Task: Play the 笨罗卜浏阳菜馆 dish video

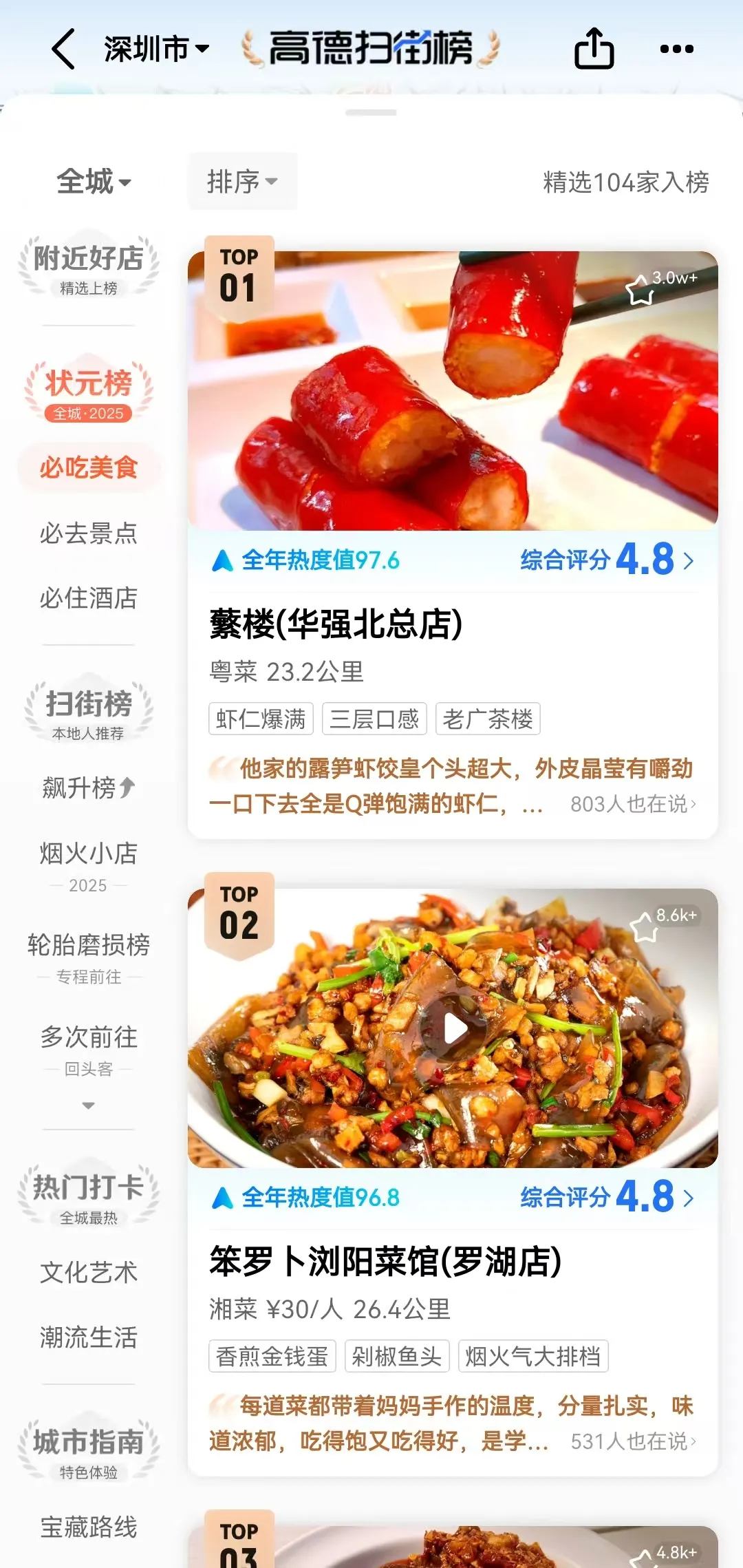Action: click(x=454, y=1029)
